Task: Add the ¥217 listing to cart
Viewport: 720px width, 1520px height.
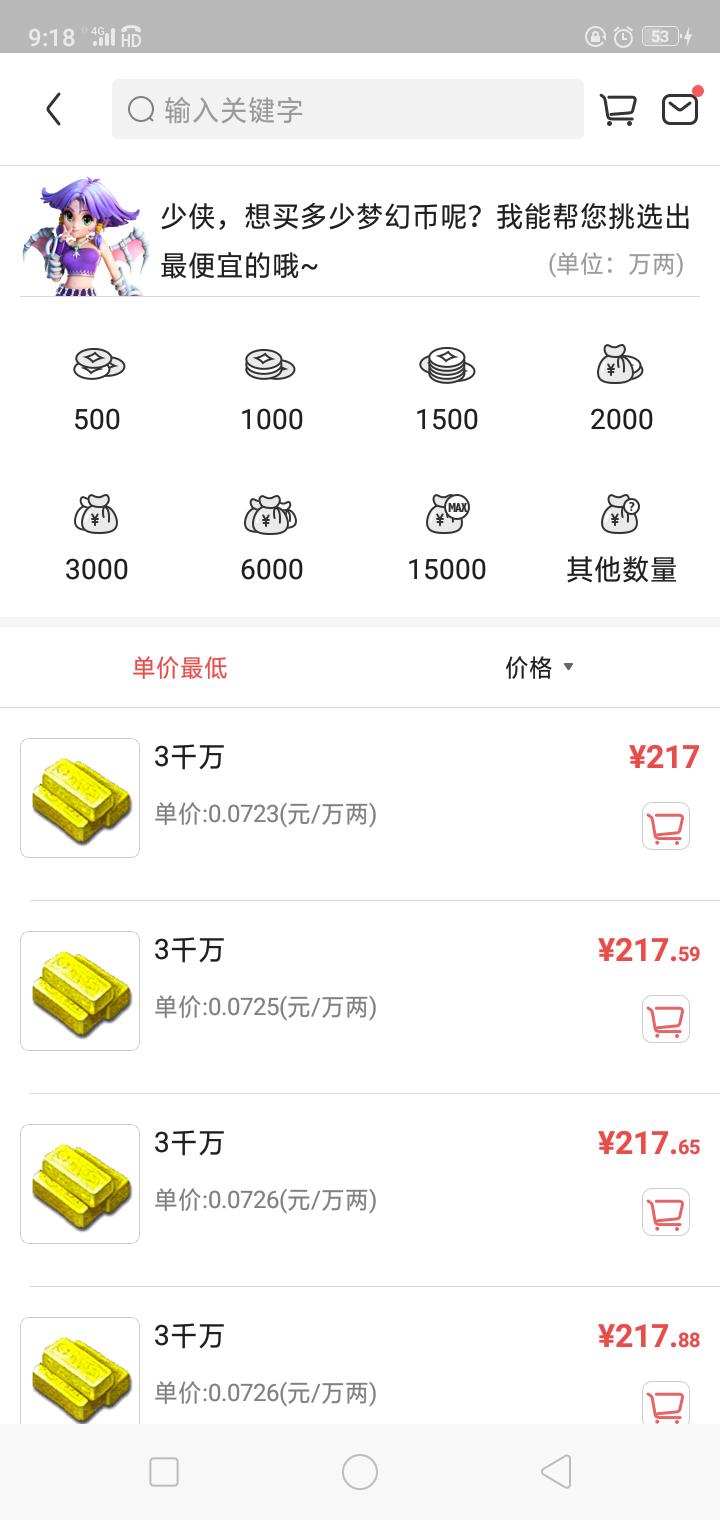Action: (x=666, y=827)
